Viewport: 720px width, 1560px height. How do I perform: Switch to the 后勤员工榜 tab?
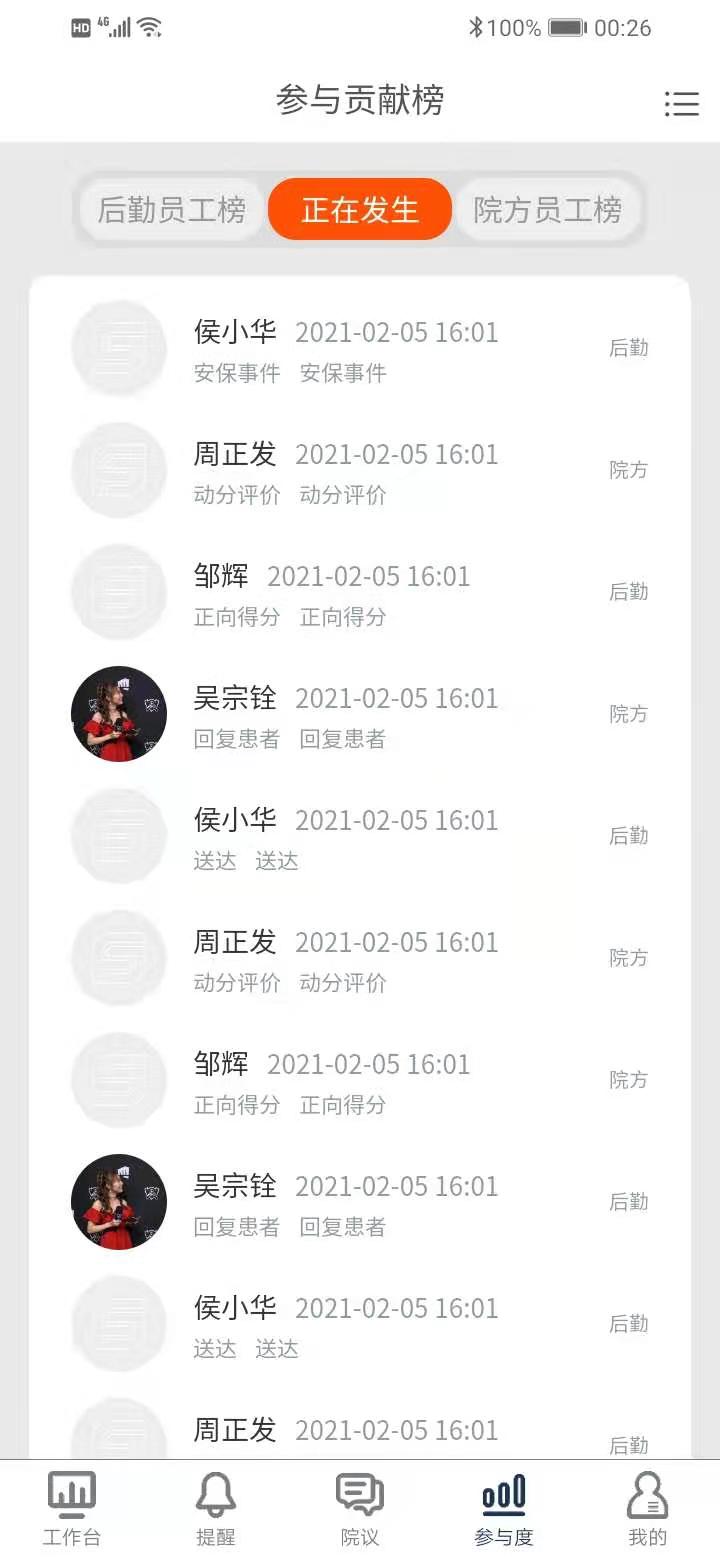coord(168,209)
